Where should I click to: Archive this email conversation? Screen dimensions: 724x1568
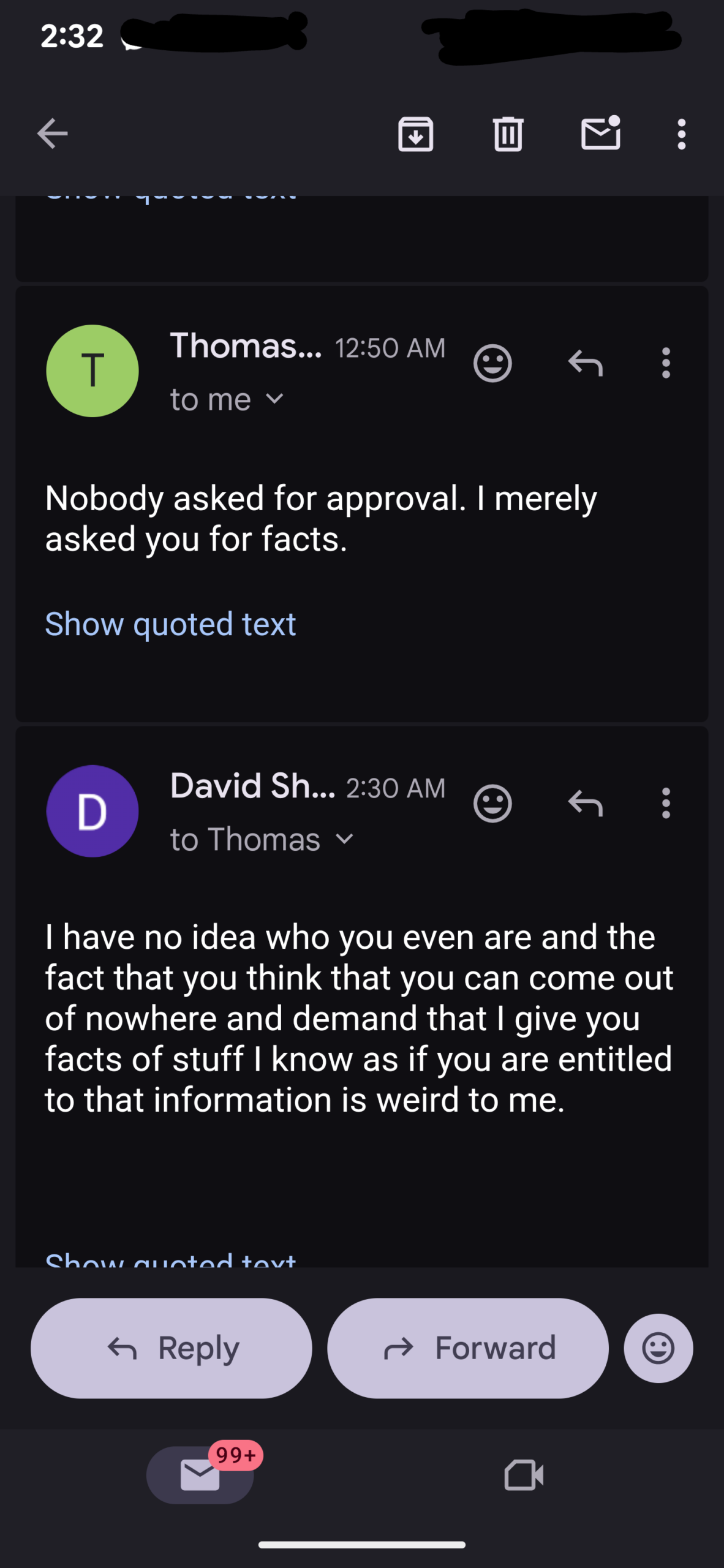coord(415,134)
